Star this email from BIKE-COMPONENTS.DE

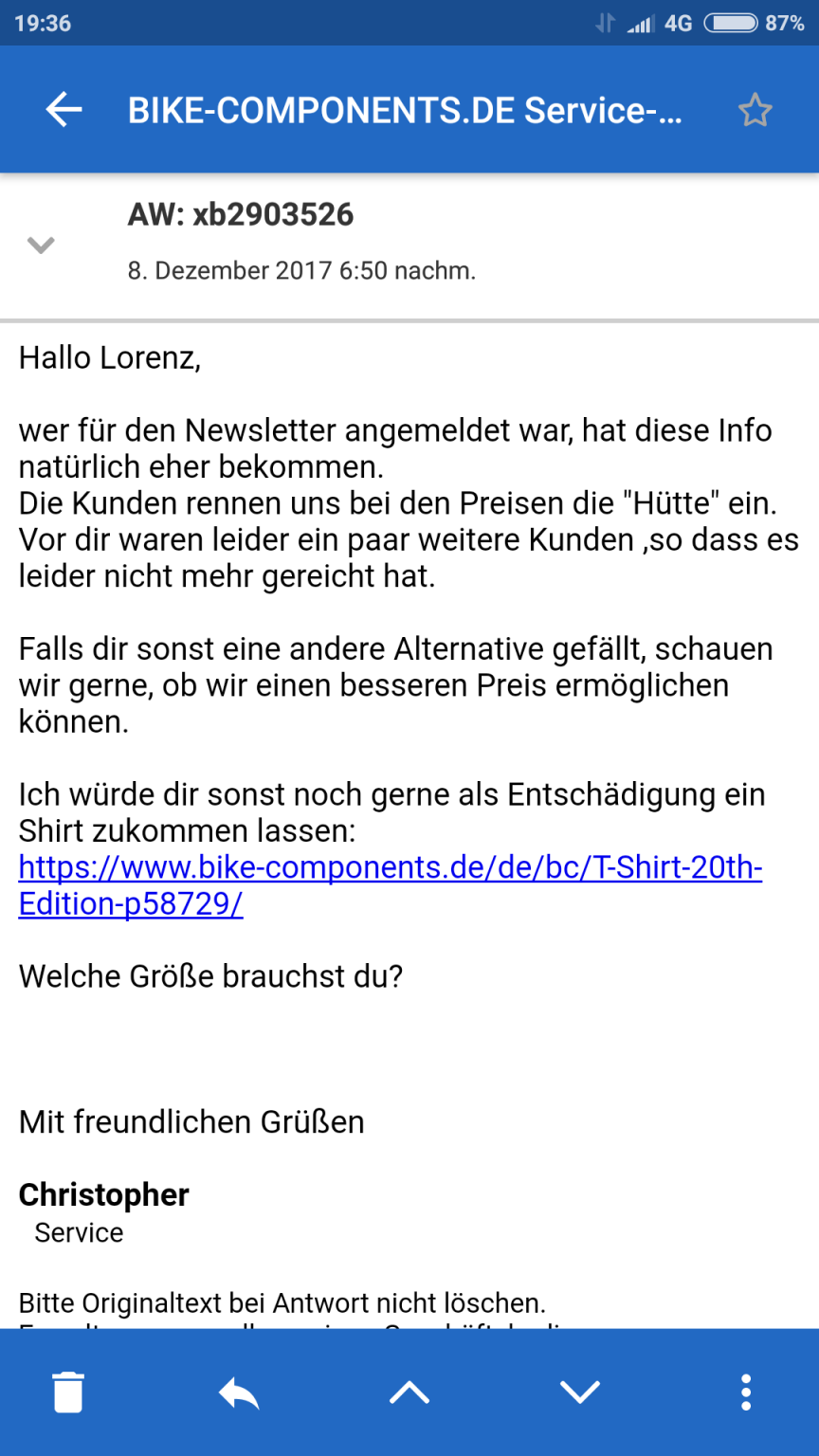(x=755, y=111)
